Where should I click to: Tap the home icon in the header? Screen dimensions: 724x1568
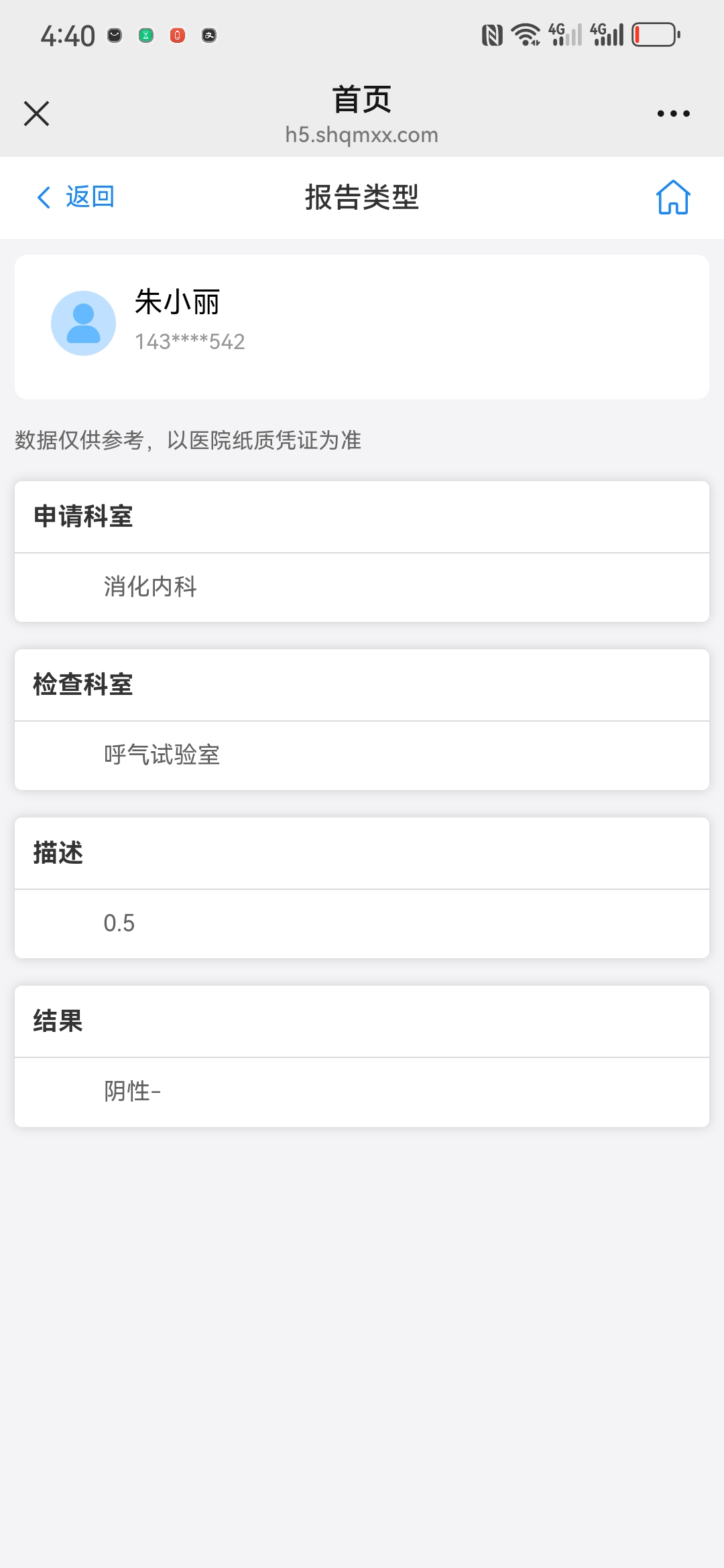[x=673, y=197]
